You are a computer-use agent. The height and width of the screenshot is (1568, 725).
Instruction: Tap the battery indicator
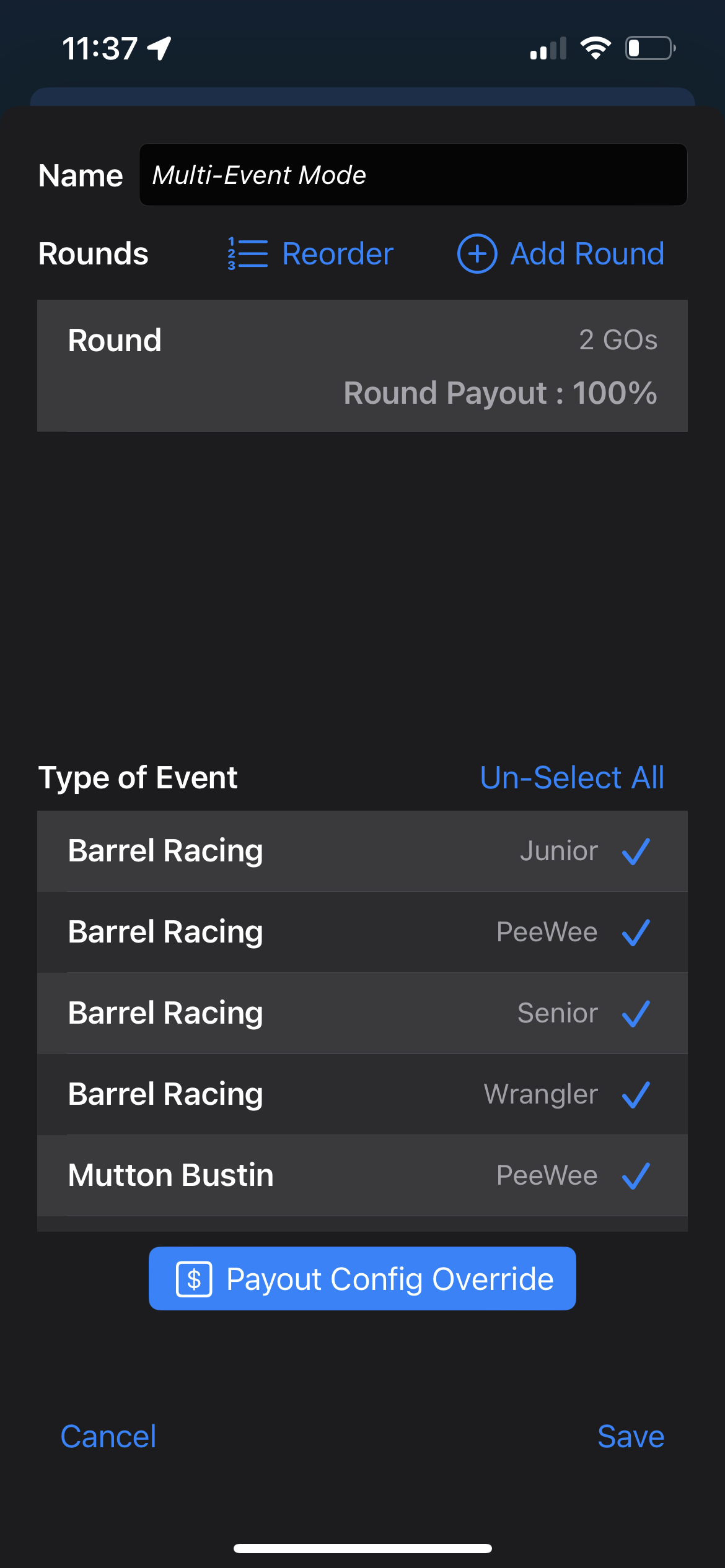point(648,48)
